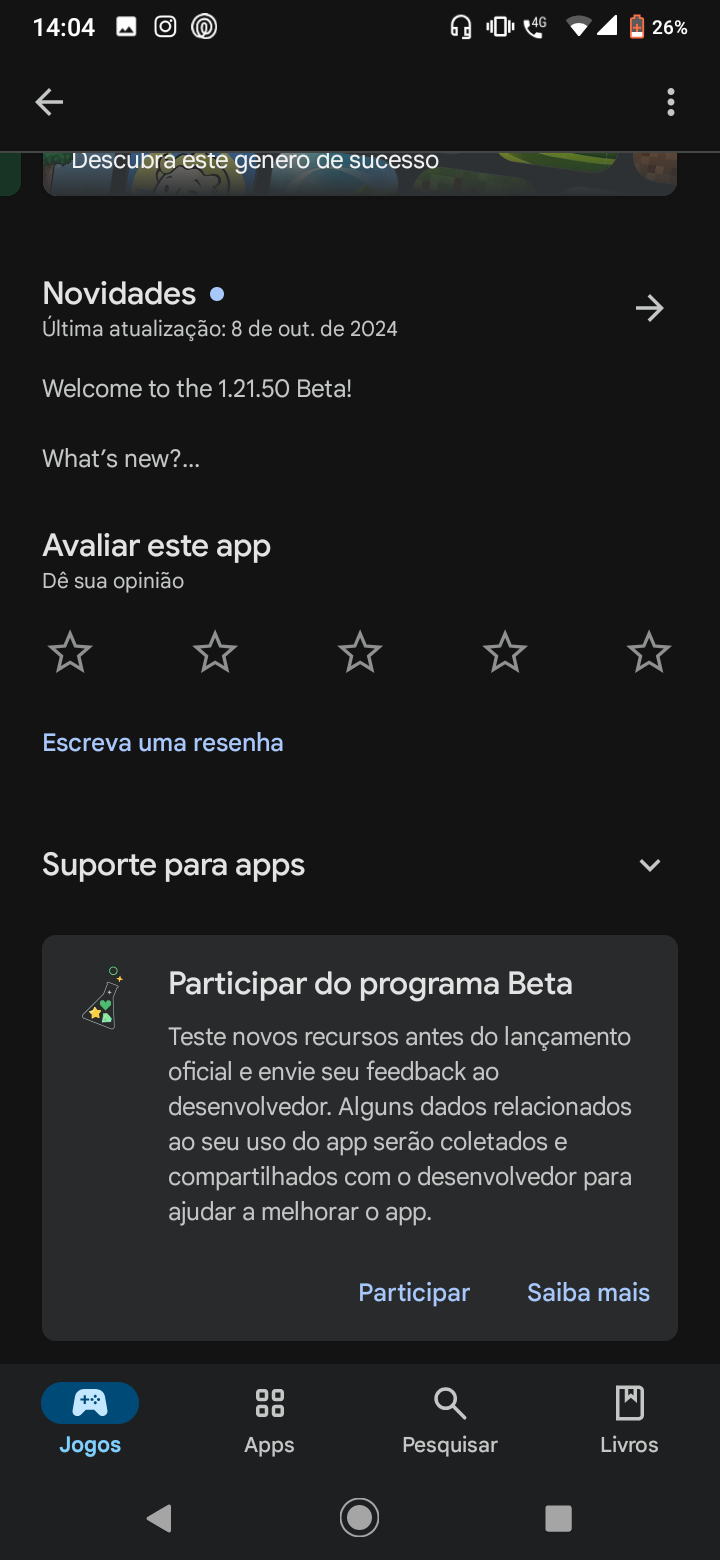The width and height of the screenshot is (720, 1560).
Task: Rate the app three stars
Action: tap(360, 653)
